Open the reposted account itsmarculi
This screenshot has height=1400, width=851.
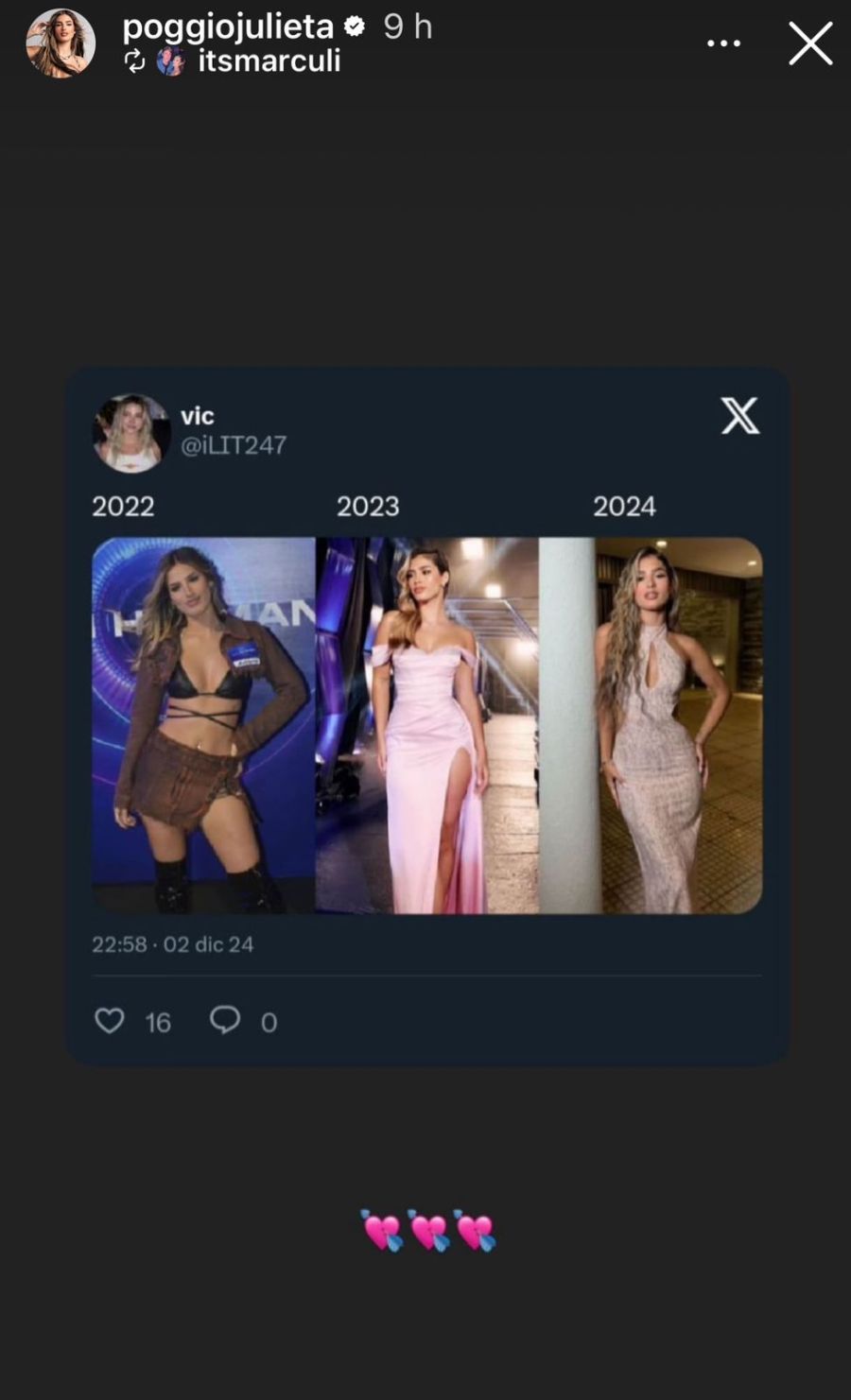pos(268,61)
